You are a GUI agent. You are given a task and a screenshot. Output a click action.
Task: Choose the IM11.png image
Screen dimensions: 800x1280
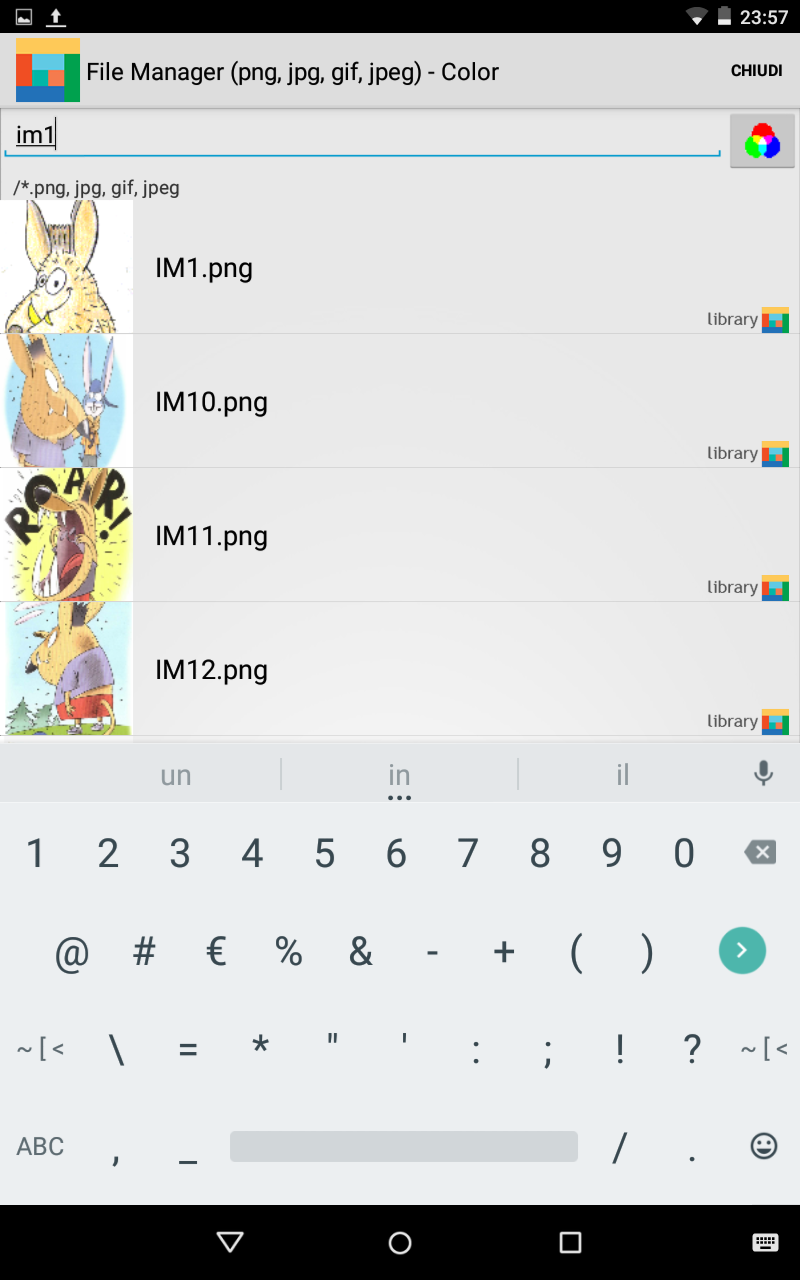(400, 536)
